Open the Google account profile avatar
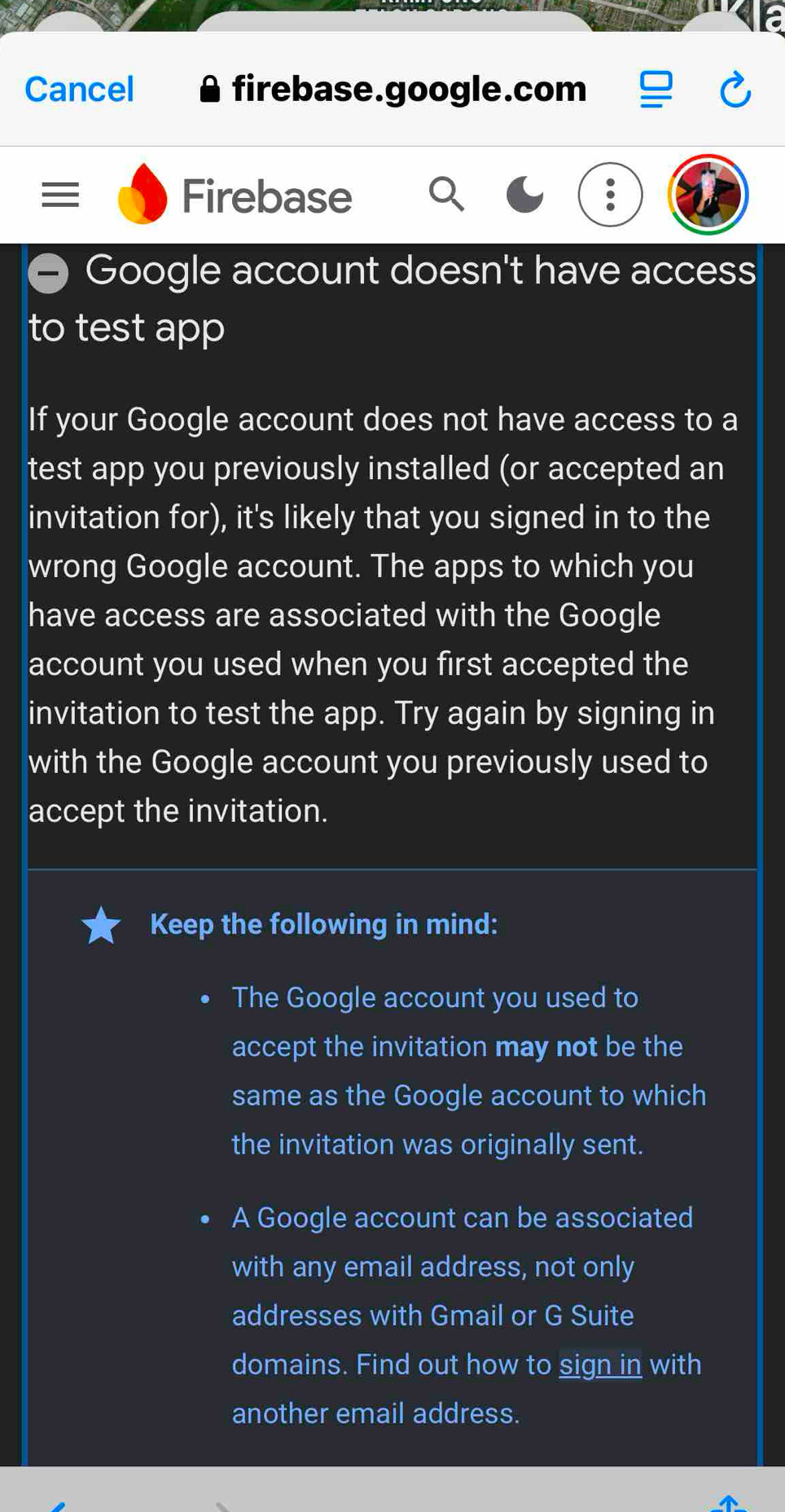The height and width of the screenshot is (1512, 785). 708,196
